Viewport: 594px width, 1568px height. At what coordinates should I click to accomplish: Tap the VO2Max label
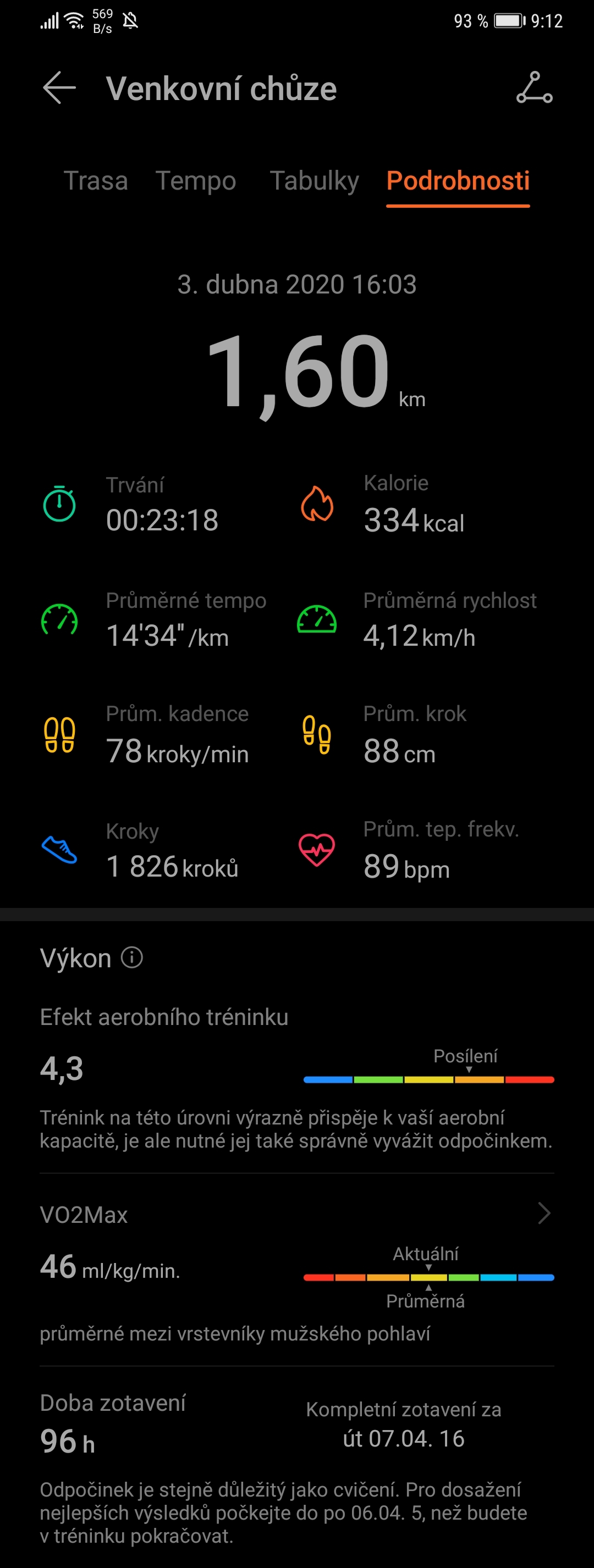coord(84,1214)
